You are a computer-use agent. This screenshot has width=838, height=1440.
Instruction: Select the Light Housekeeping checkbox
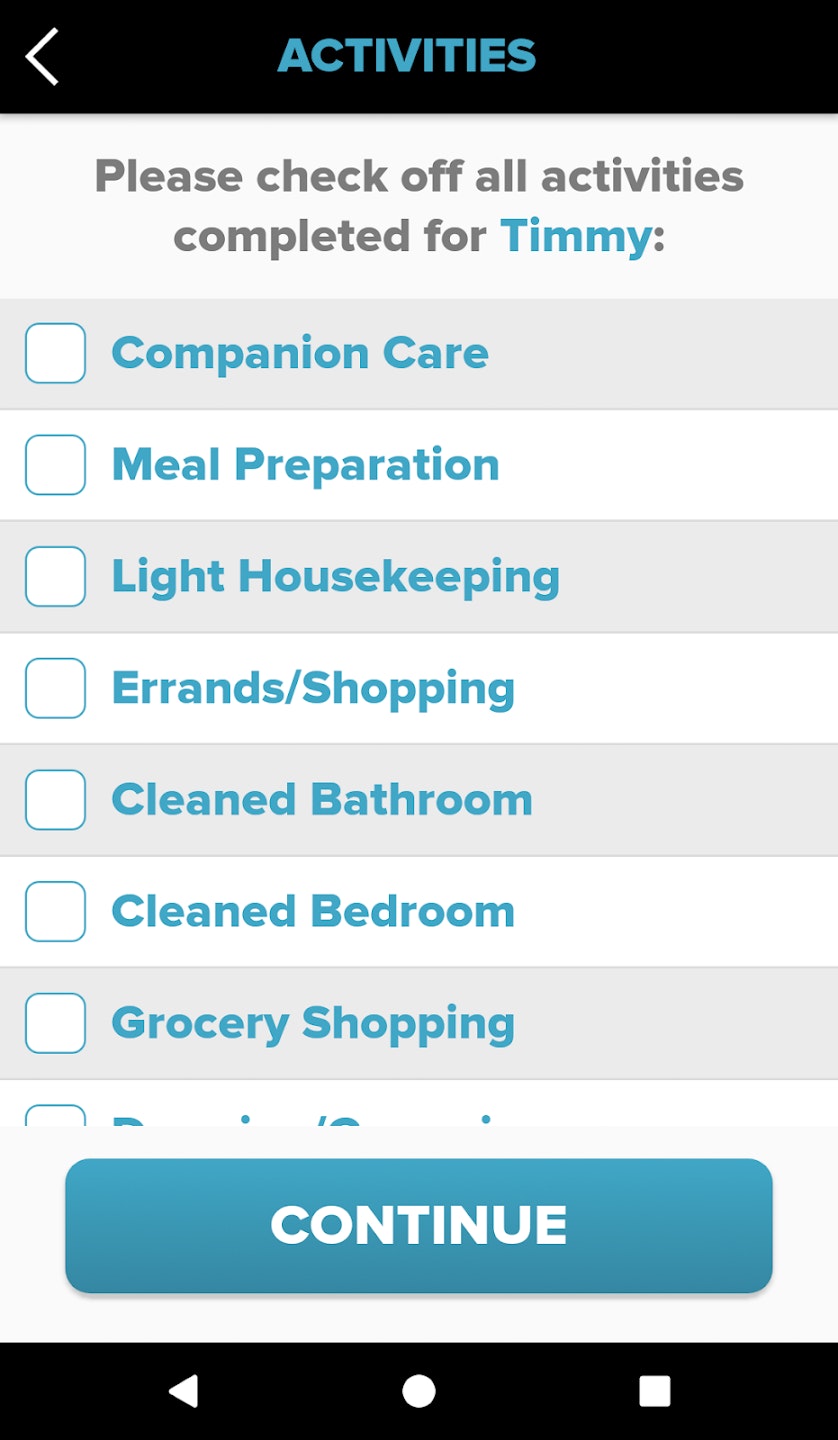pos(55,577)
